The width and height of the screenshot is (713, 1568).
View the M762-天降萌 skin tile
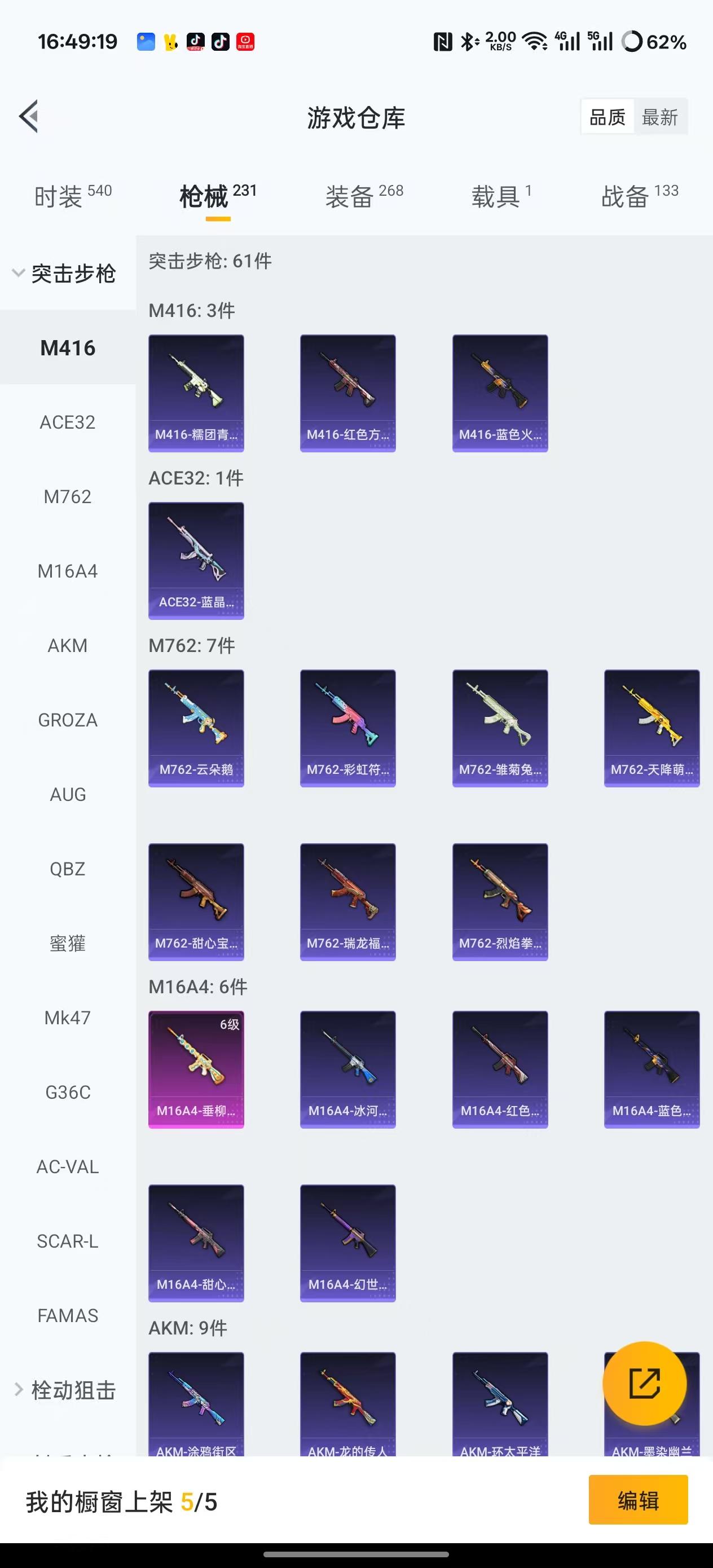click(x=652, y=728)
